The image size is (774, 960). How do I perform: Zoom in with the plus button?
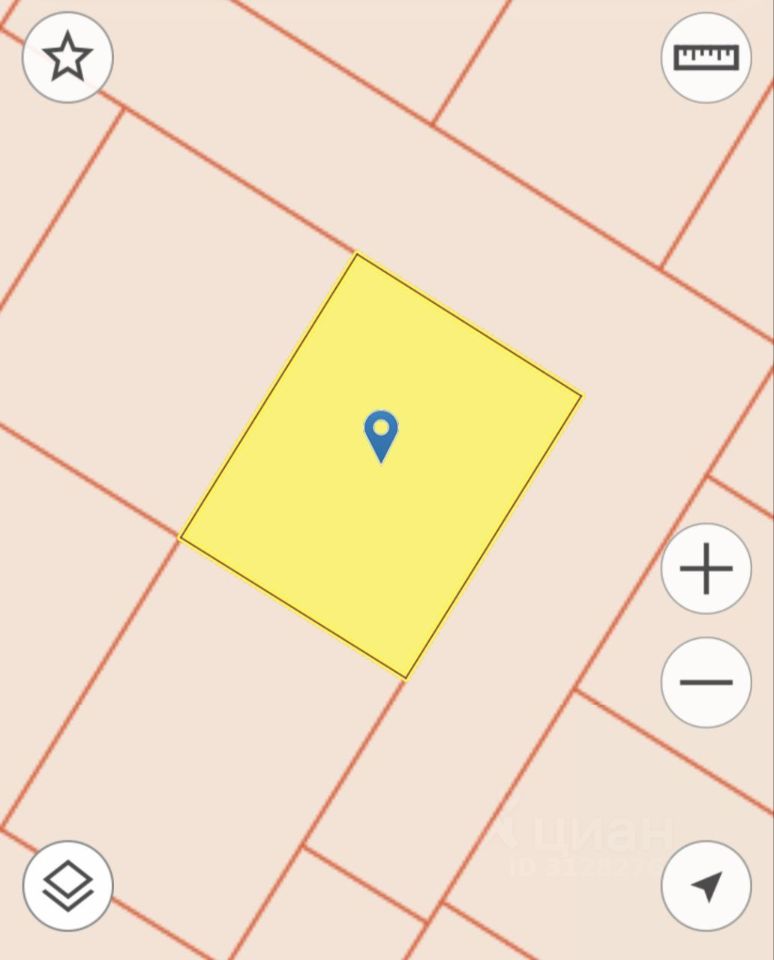coord(706,569)
